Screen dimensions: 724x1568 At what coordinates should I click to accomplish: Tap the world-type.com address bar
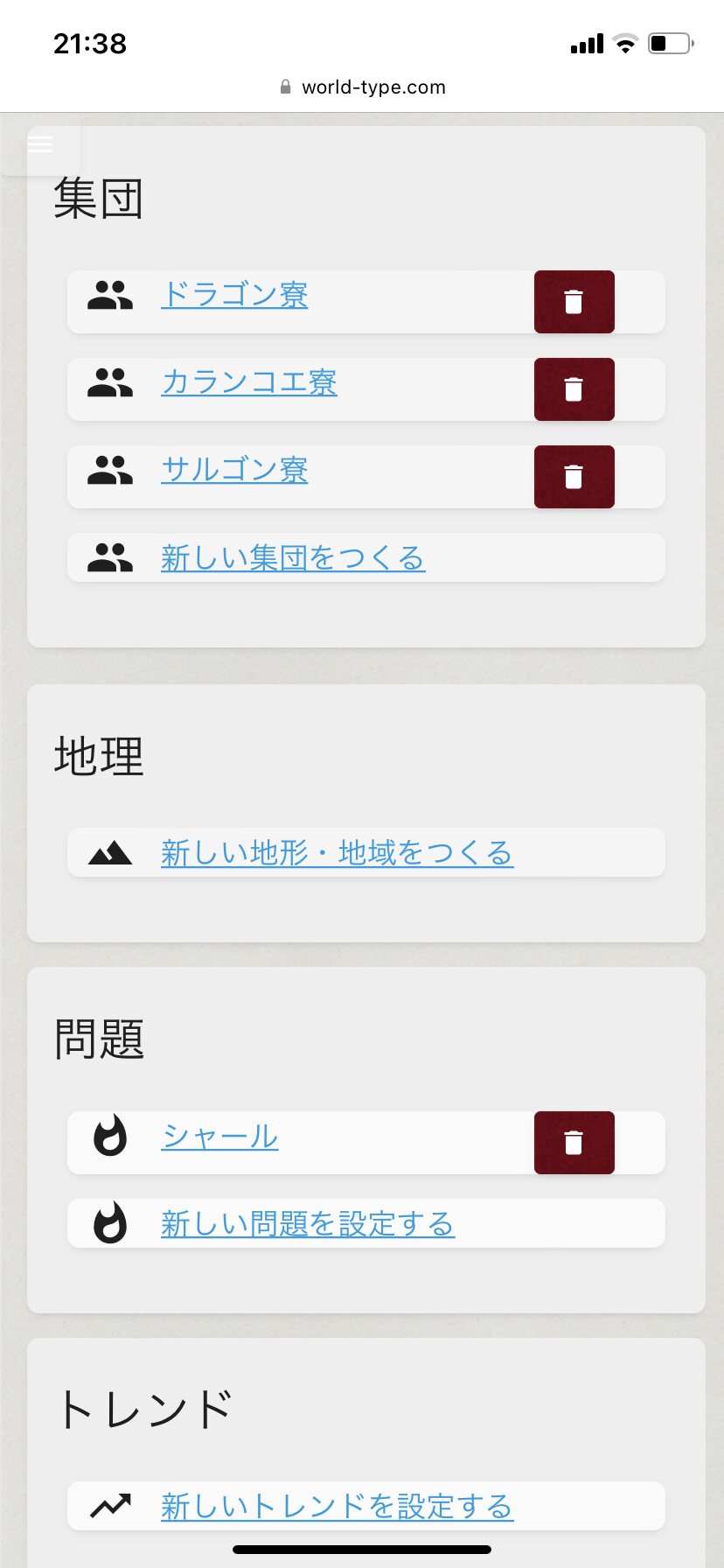[362, 87]
